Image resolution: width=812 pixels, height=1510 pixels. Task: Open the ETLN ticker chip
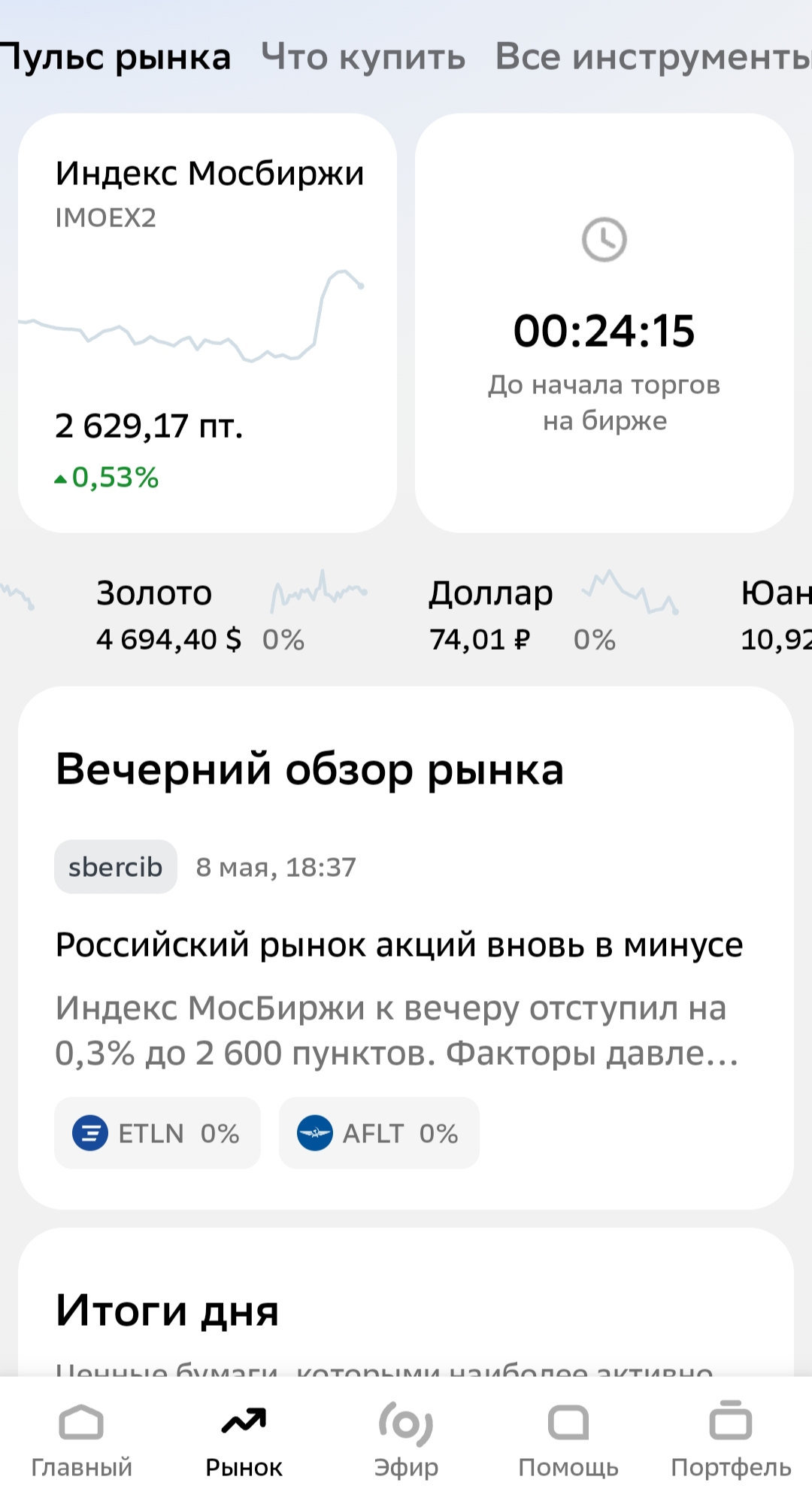pos(157,1133)
